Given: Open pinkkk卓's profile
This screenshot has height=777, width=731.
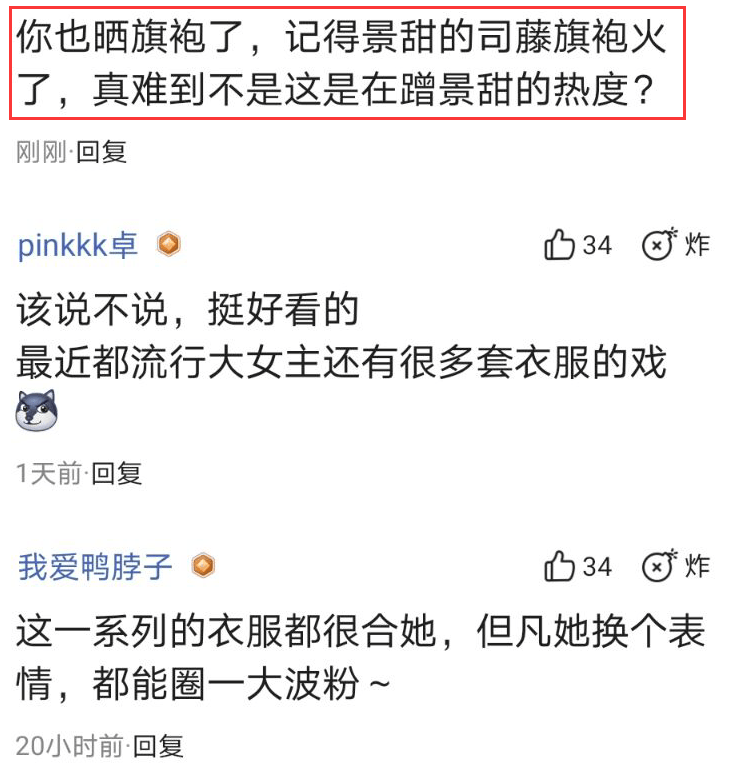Looking at the screenshot, I should point(78,246).
